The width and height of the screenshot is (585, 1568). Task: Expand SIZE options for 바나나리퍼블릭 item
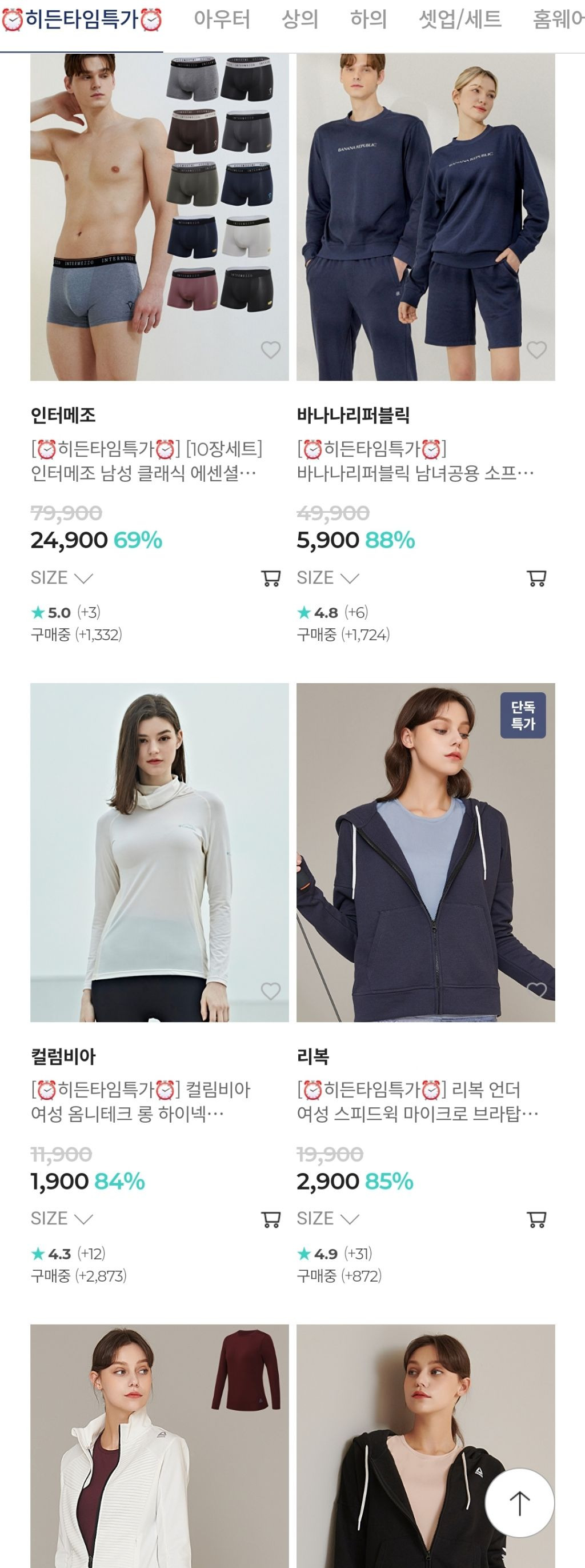pyautogui.click(x=328, y=578)
